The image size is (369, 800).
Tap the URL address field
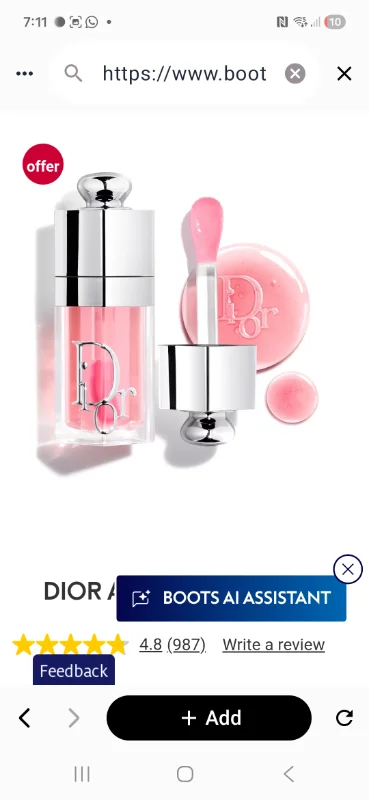coord(184,74)
